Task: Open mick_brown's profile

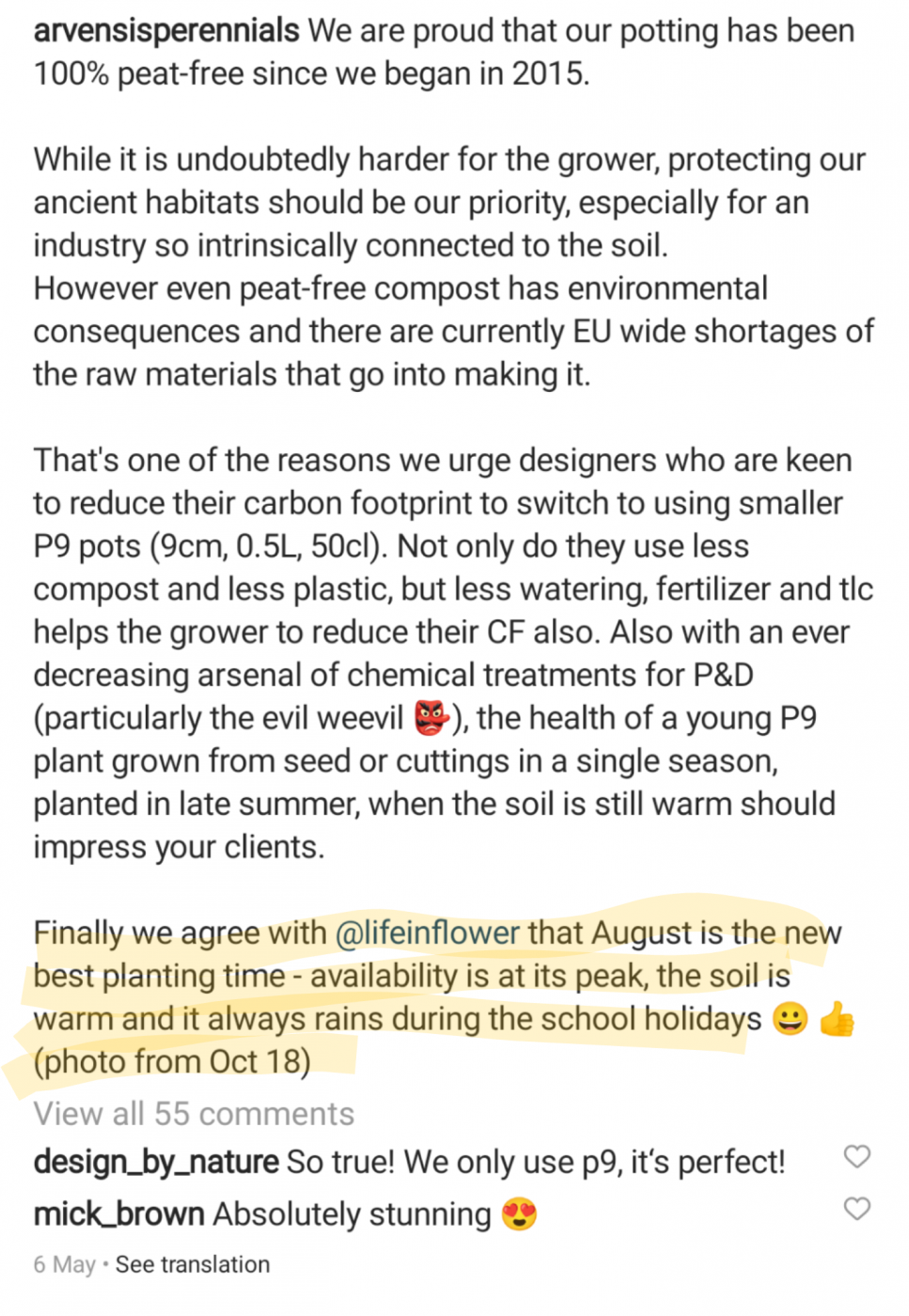Action: click(x=118, y=1214)
